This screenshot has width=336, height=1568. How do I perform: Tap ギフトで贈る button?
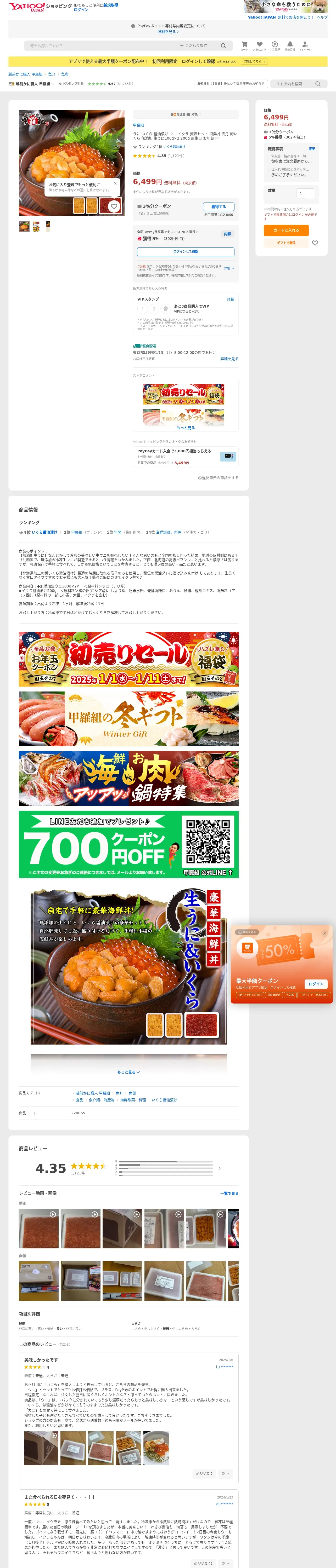(x=286, y=243)
